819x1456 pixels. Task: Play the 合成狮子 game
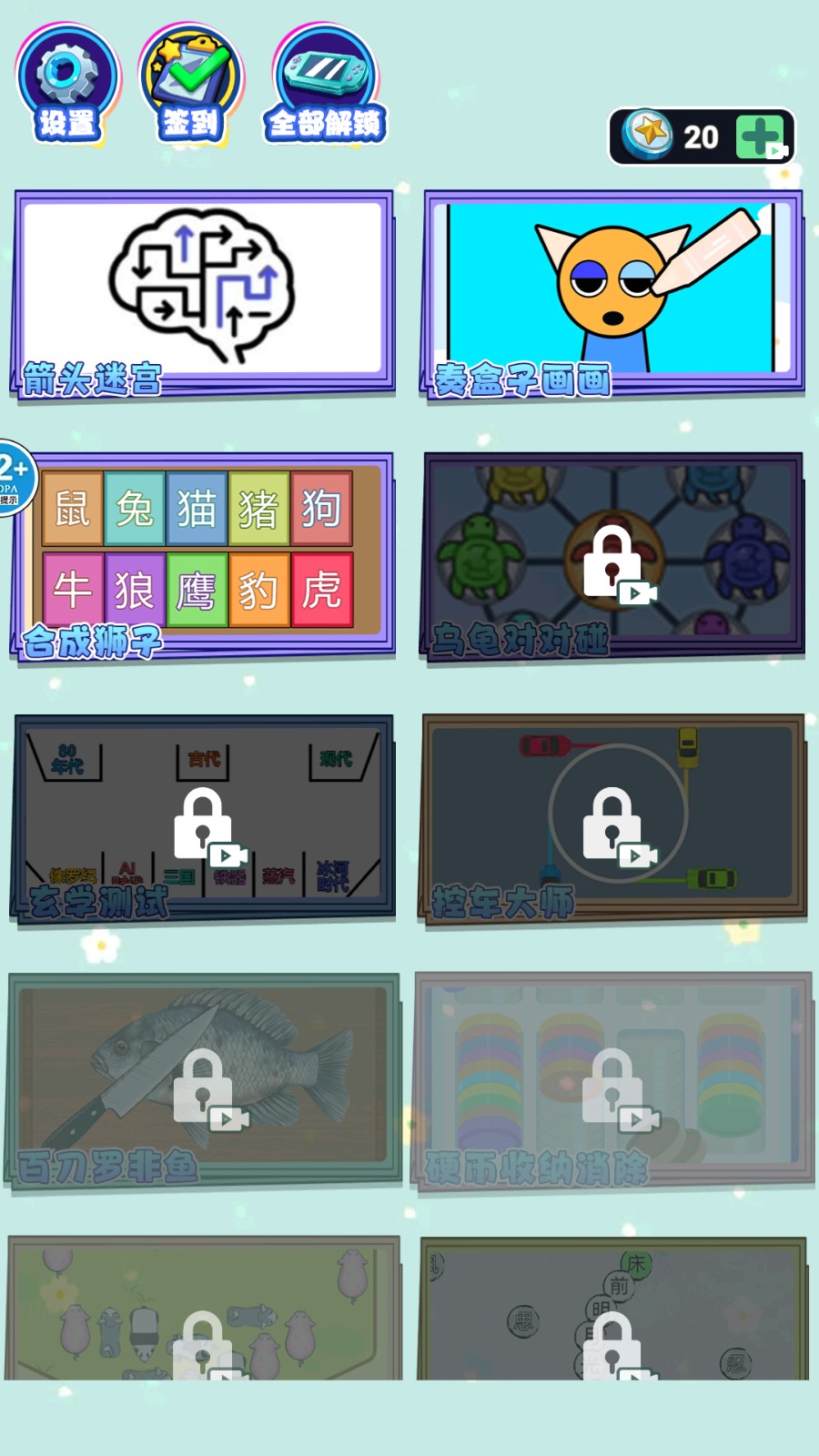(203, 553)
